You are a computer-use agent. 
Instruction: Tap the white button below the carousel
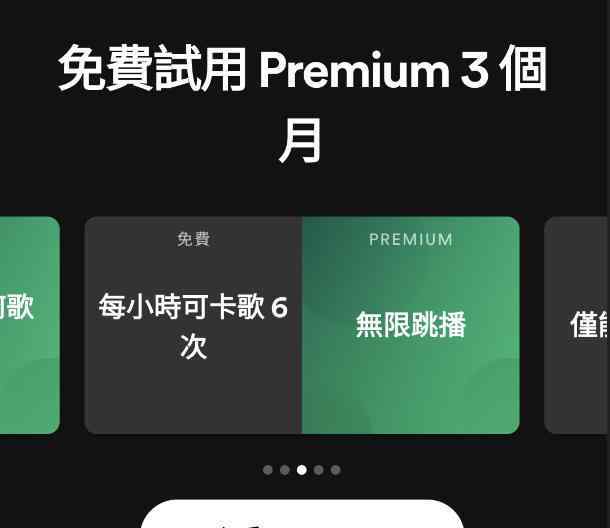301,514
